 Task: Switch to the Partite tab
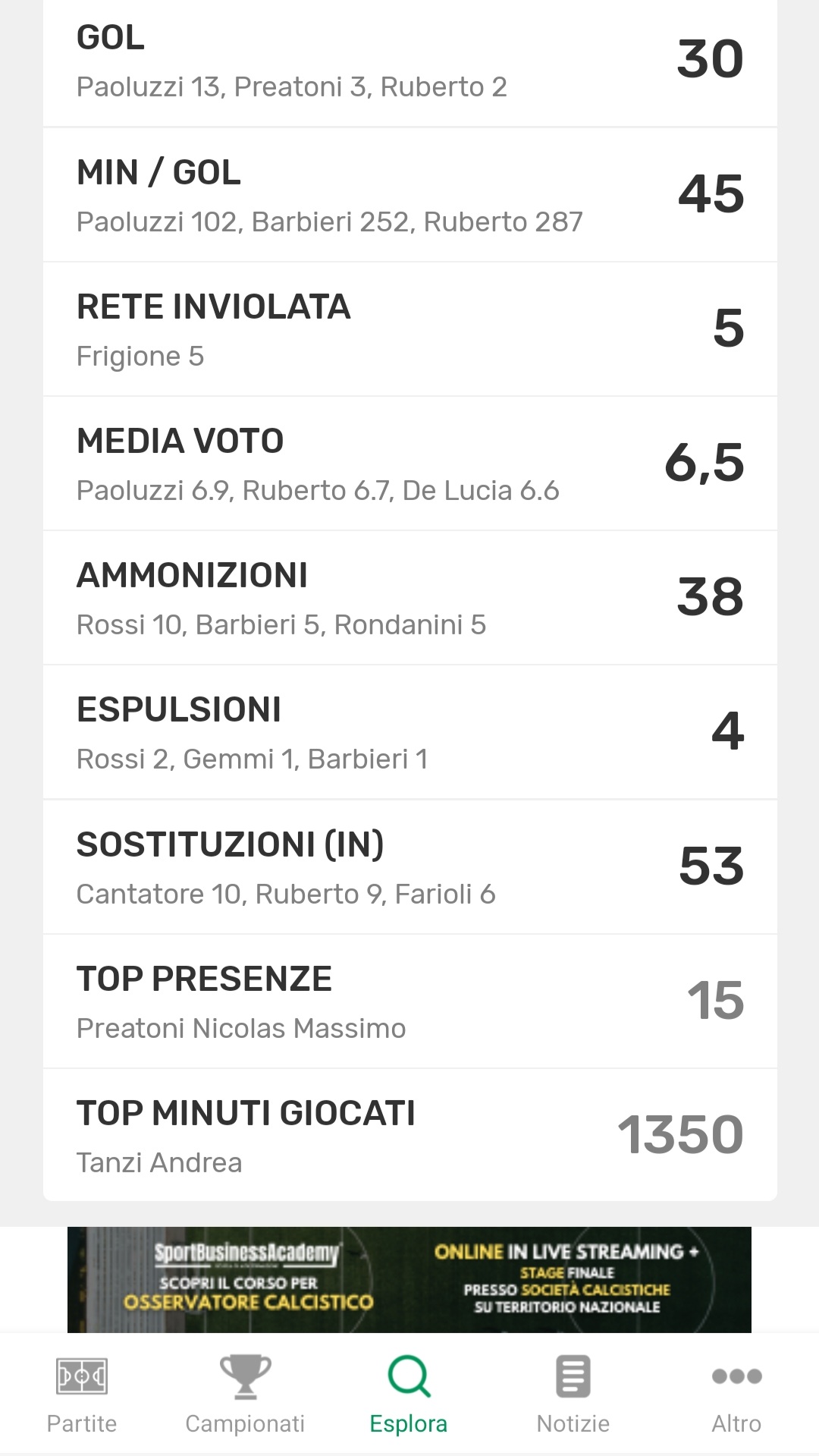tap(82, 1393)
